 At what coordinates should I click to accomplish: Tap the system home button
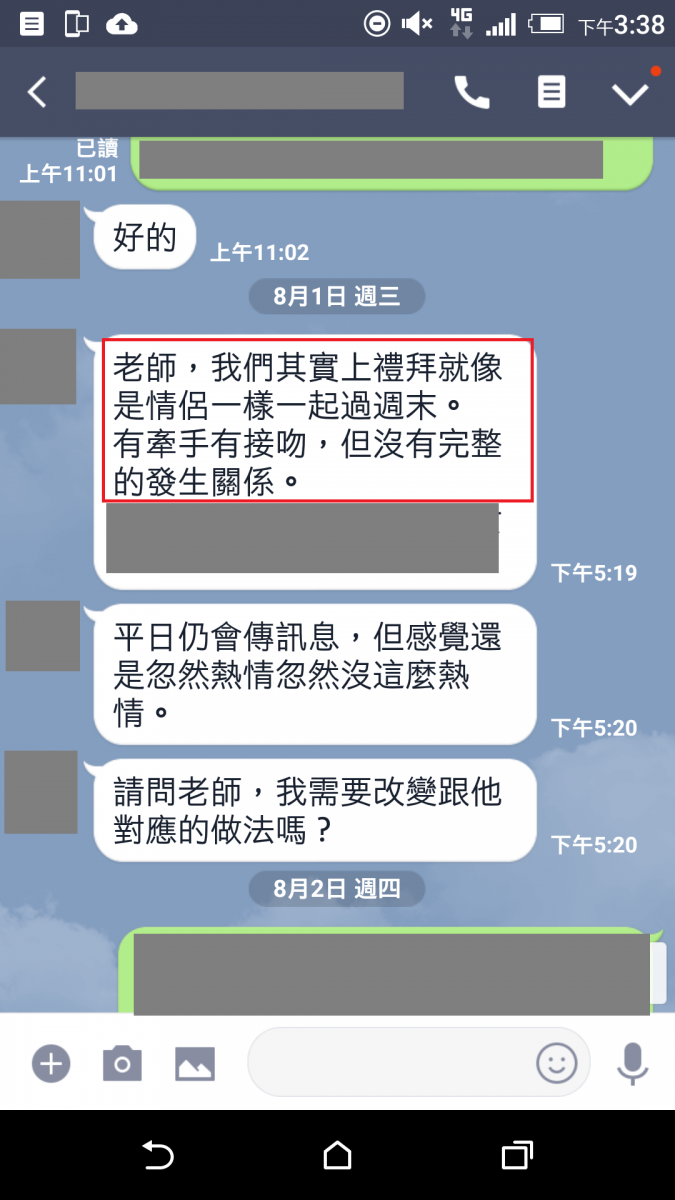[x=338, y=1156]
